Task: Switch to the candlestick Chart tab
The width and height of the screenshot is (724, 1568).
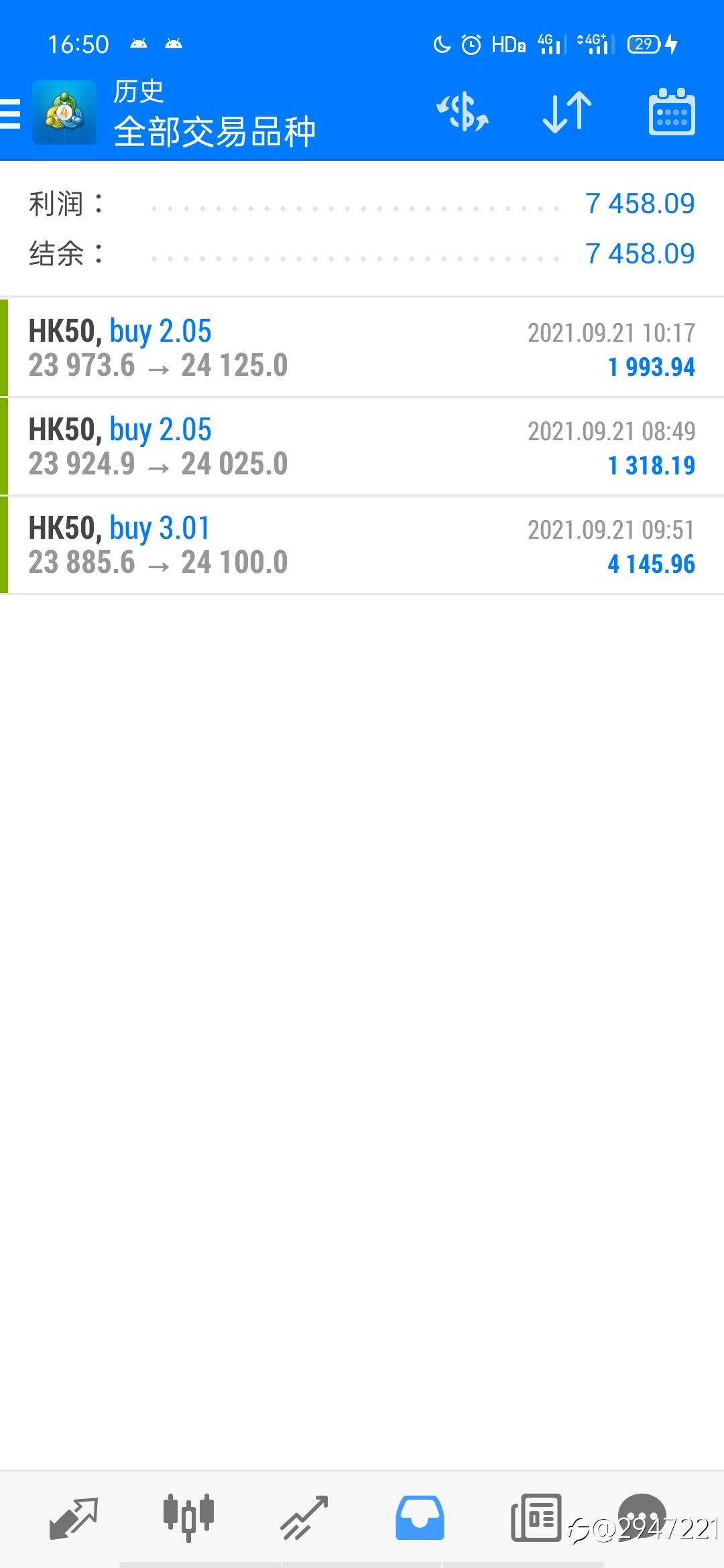Action: click(x=188, y=1517)
